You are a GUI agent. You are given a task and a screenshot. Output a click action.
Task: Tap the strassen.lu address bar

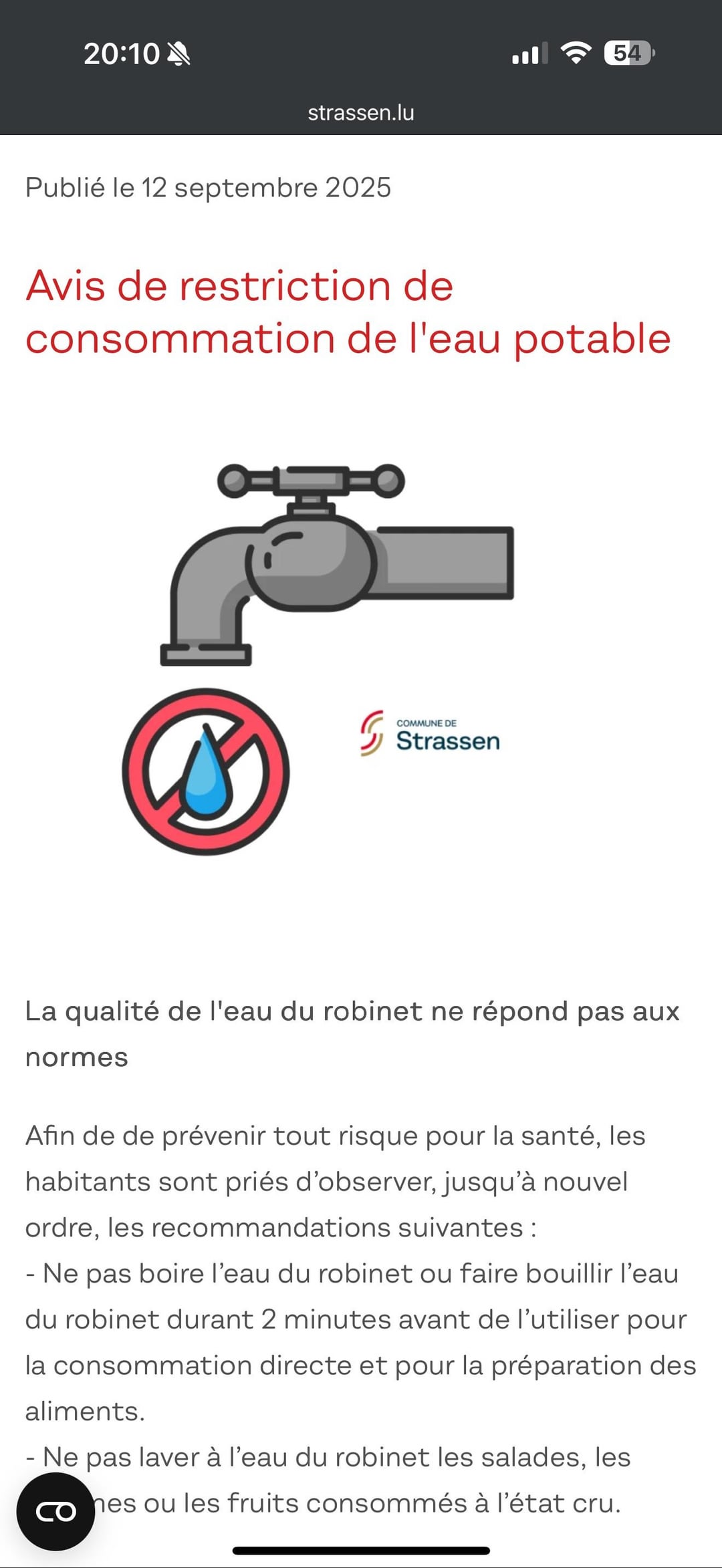pos(361,113)
